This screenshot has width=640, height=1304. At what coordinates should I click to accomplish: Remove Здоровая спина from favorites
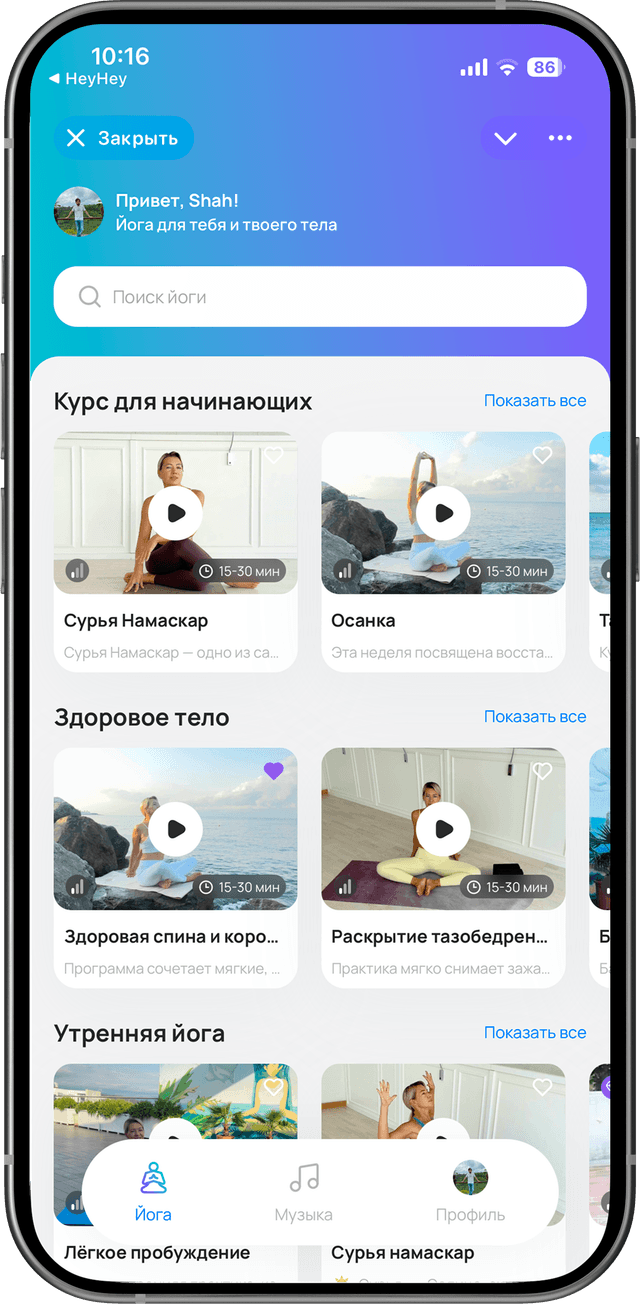[x=274, y=771]
